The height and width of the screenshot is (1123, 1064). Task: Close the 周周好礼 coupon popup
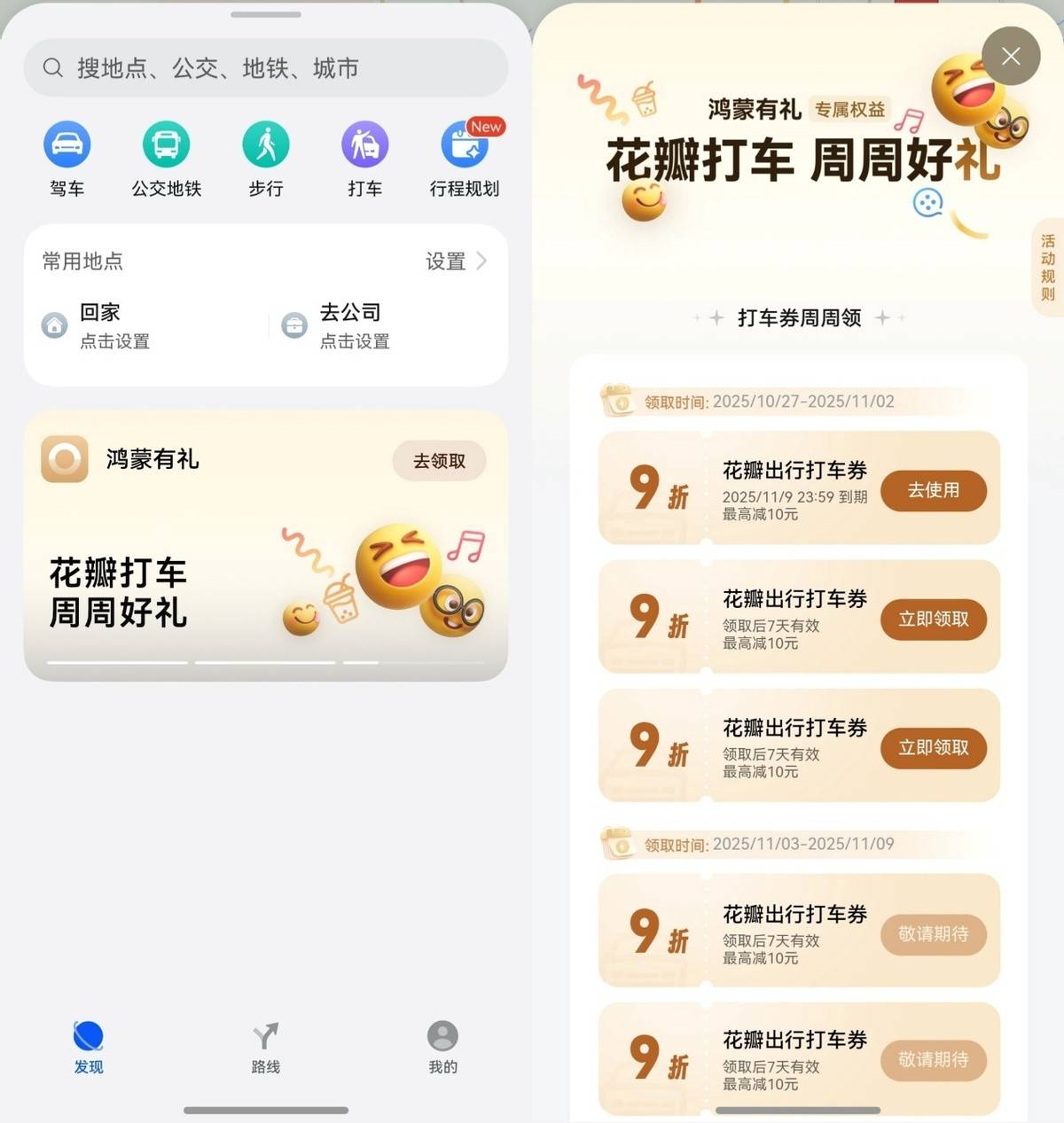pos(1011,57)
